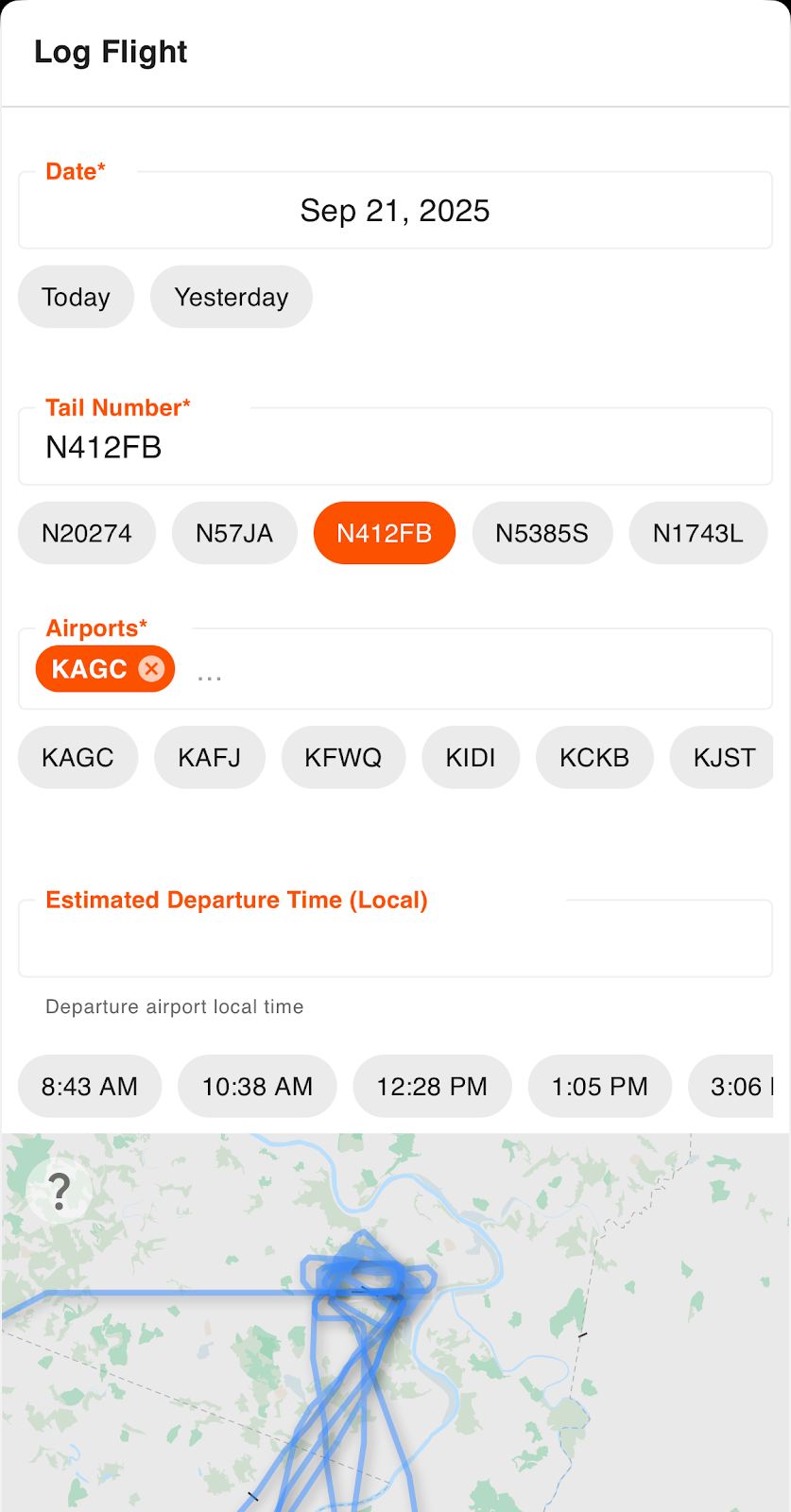Add KFWQ to the airports
791x1512 pixels.
pyautogui.click(x=343, y=758)
